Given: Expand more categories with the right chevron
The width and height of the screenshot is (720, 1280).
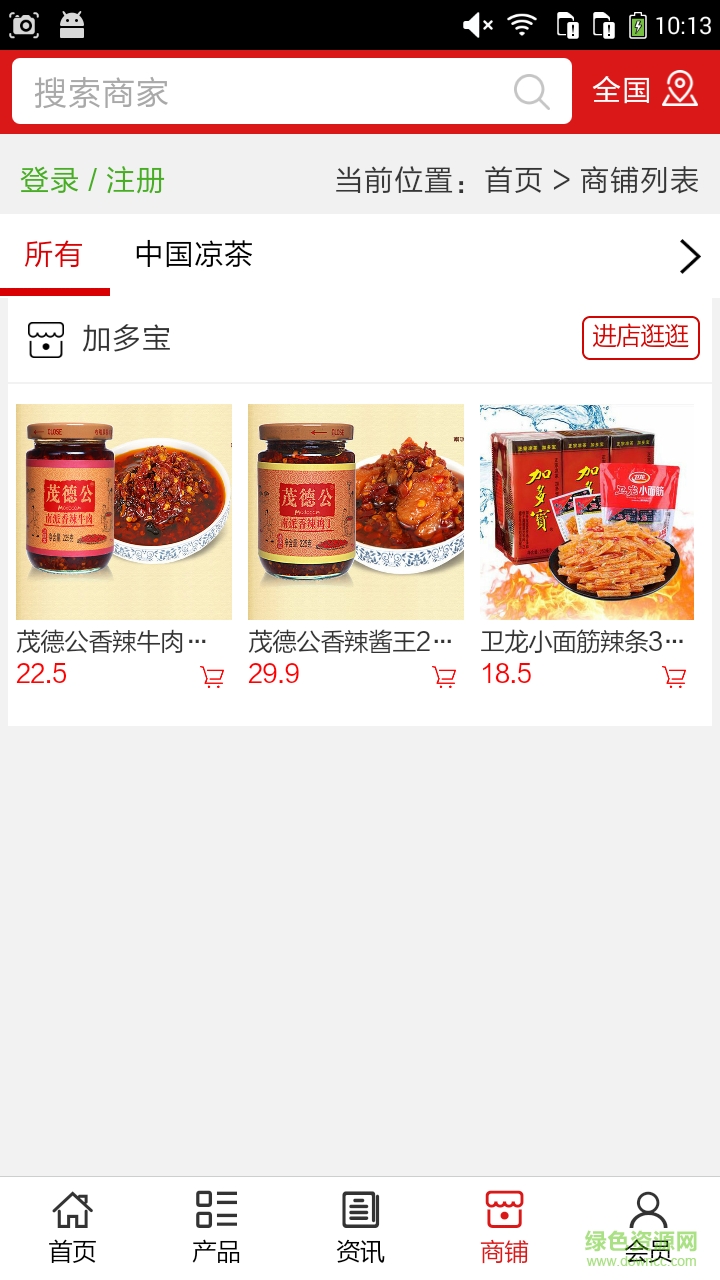Looking at the screenshot, I should coord(688,256).
